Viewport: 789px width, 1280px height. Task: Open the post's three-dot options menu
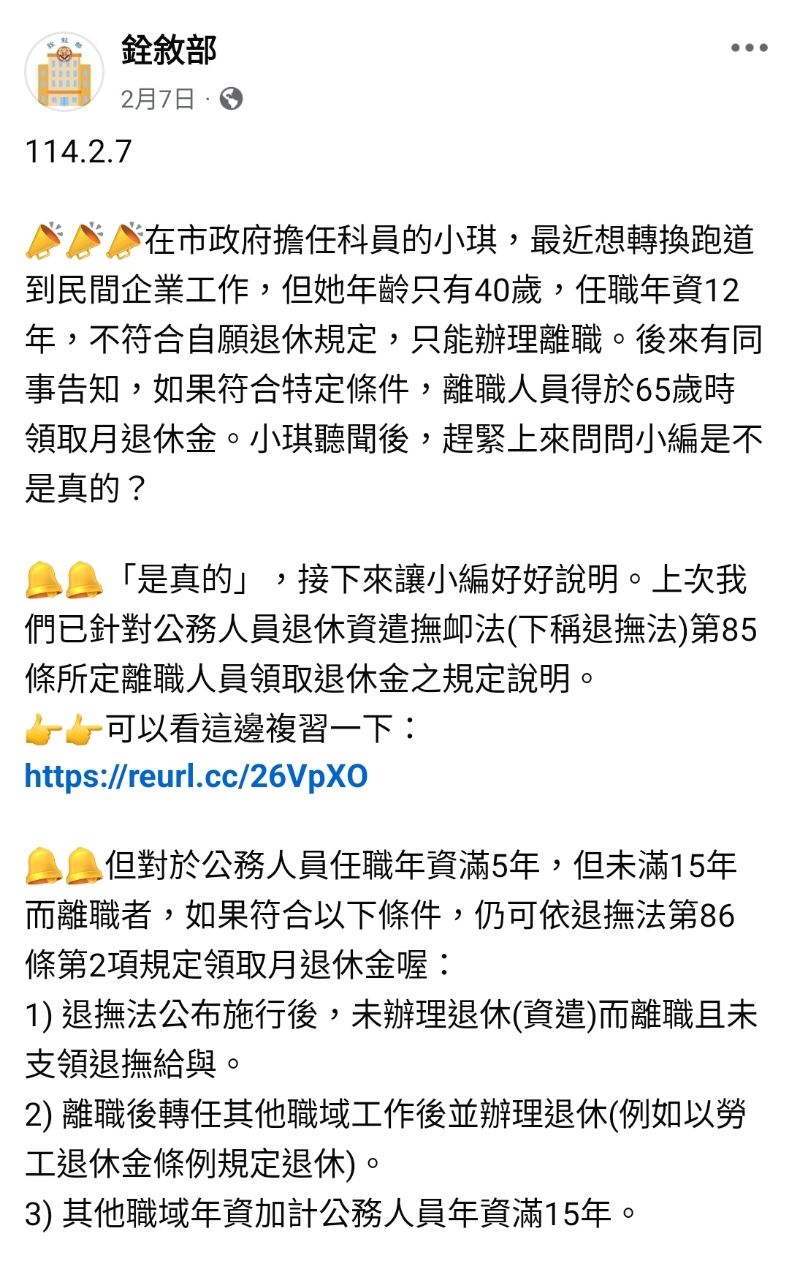tap(748, 48)
